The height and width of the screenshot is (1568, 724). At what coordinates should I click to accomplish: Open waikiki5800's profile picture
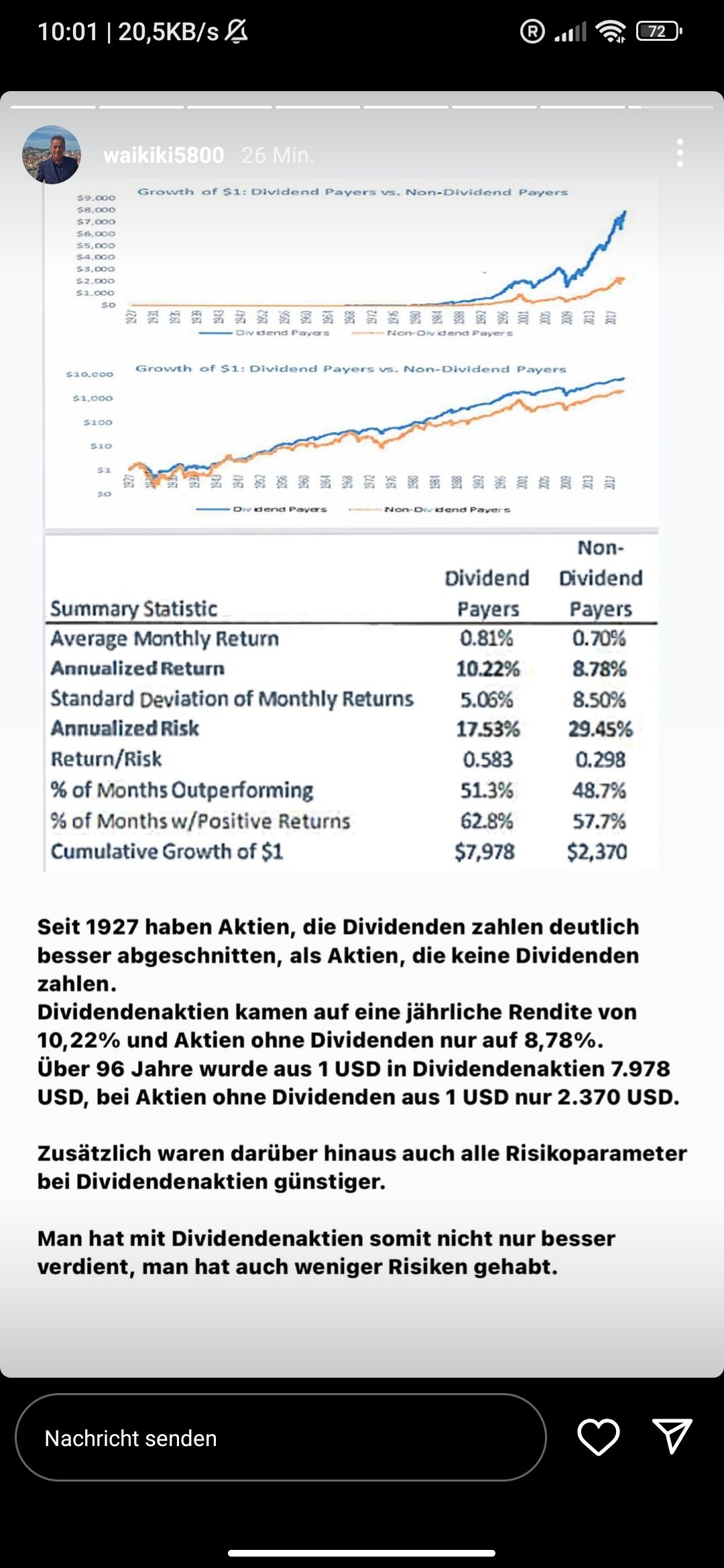tap(52, 155)
